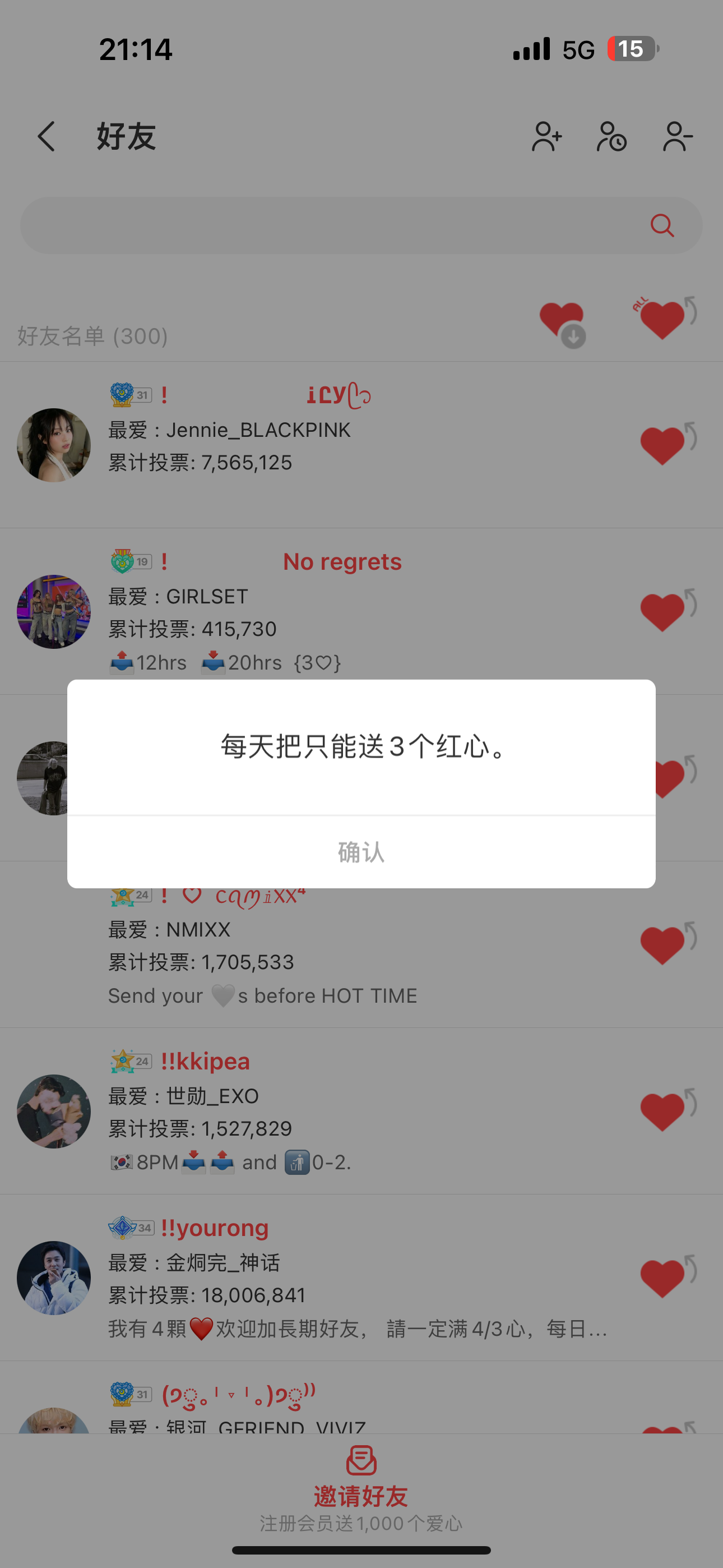Open the remove friend icon
The width and height of the screenshot is (723, 1568).
[676, 136]
